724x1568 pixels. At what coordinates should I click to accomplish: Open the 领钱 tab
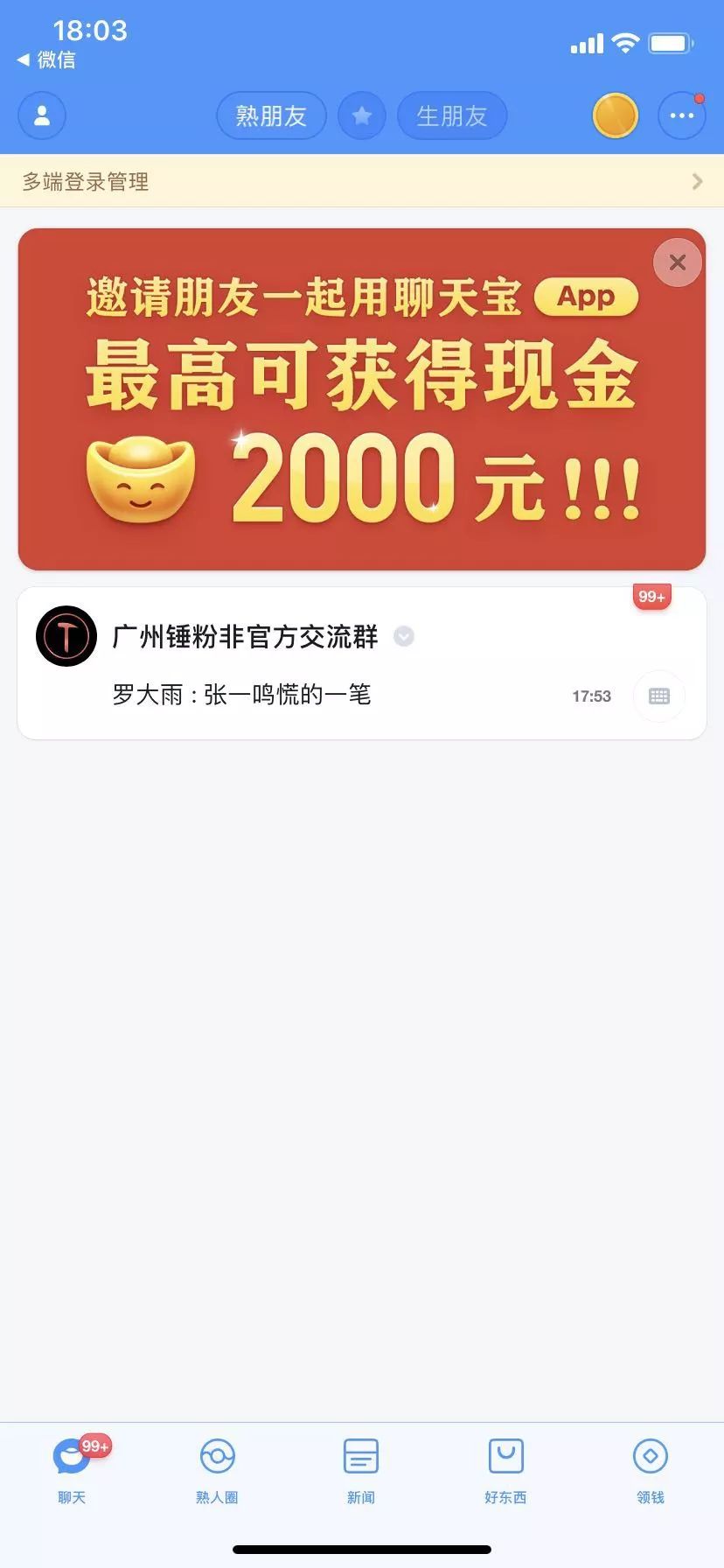tap(650, 1472)
